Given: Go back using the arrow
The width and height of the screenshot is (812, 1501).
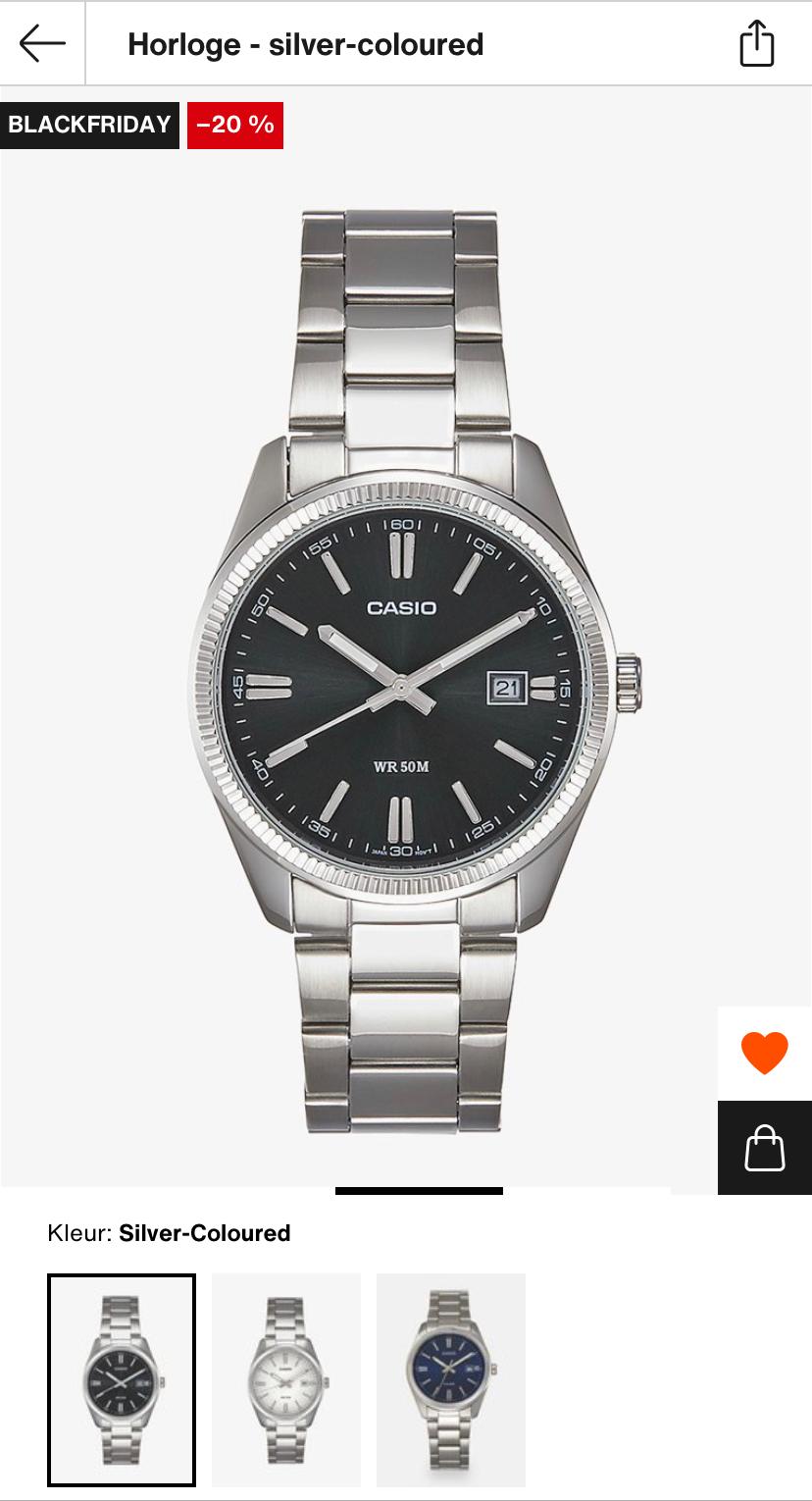Looking at the screenshot, I should coord(42,44).
